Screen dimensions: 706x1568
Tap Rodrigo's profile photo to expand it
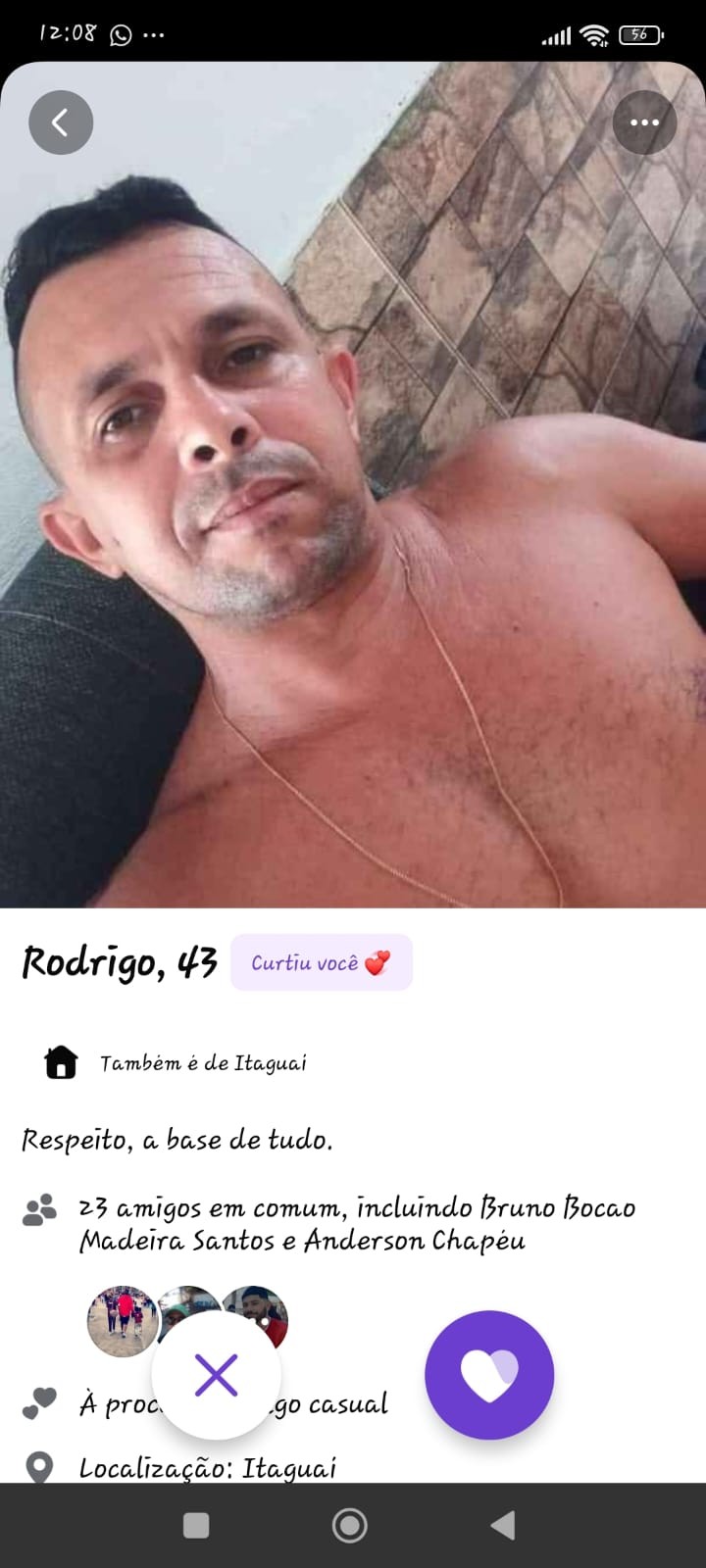pyautogui.click(x=353, y=490)
